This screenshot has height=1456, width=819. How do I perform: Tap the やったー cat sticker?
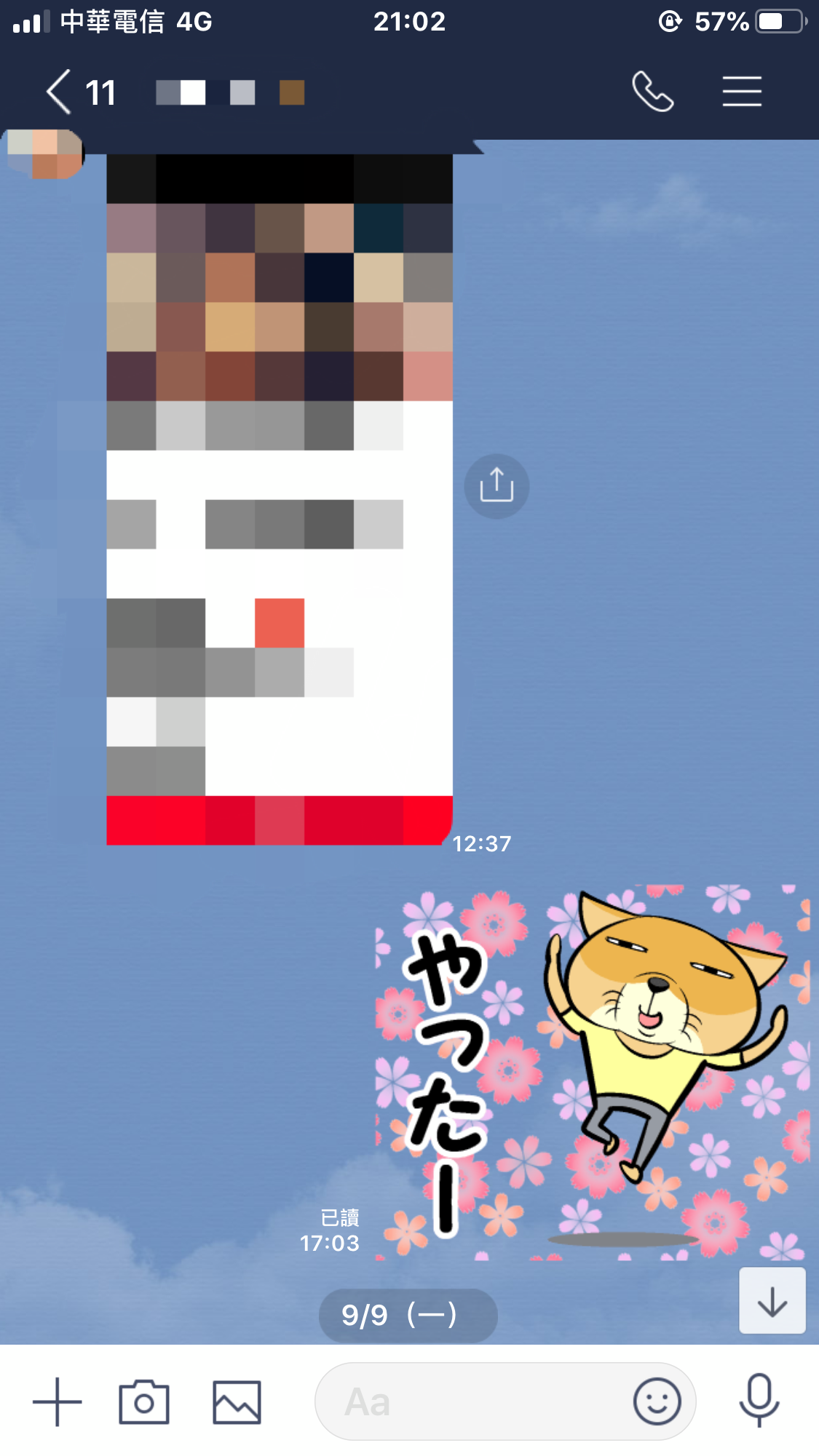[x=591, y=1073]
